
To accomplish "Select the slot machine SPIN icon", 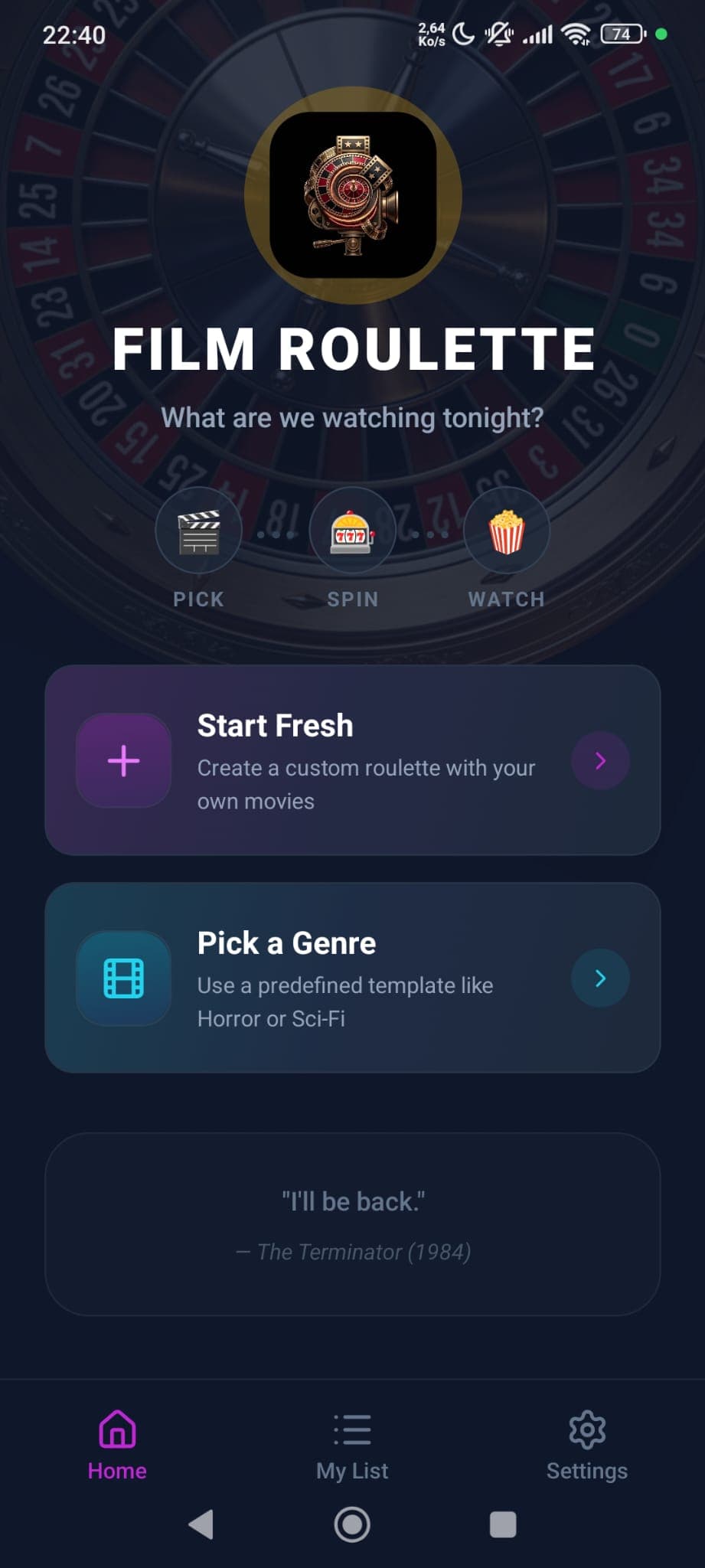I will pos(352,531).
